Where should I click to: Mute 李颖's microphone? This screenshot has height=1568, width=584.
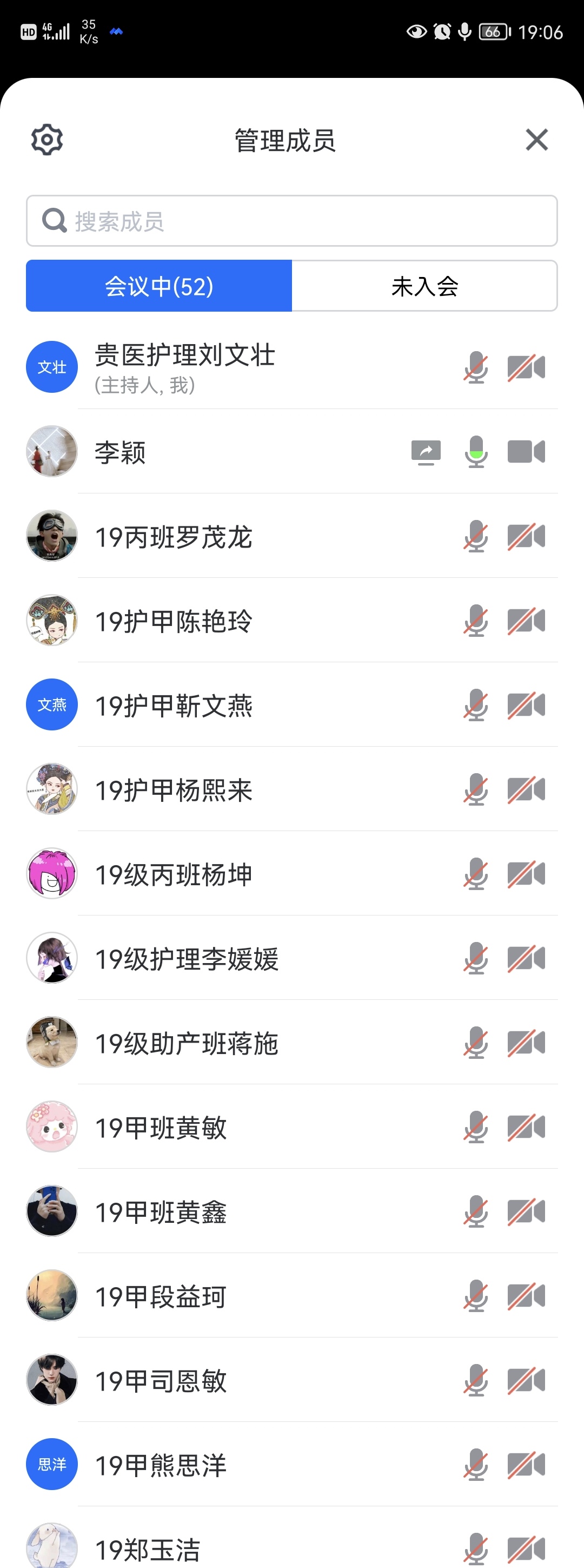(476, 452)
